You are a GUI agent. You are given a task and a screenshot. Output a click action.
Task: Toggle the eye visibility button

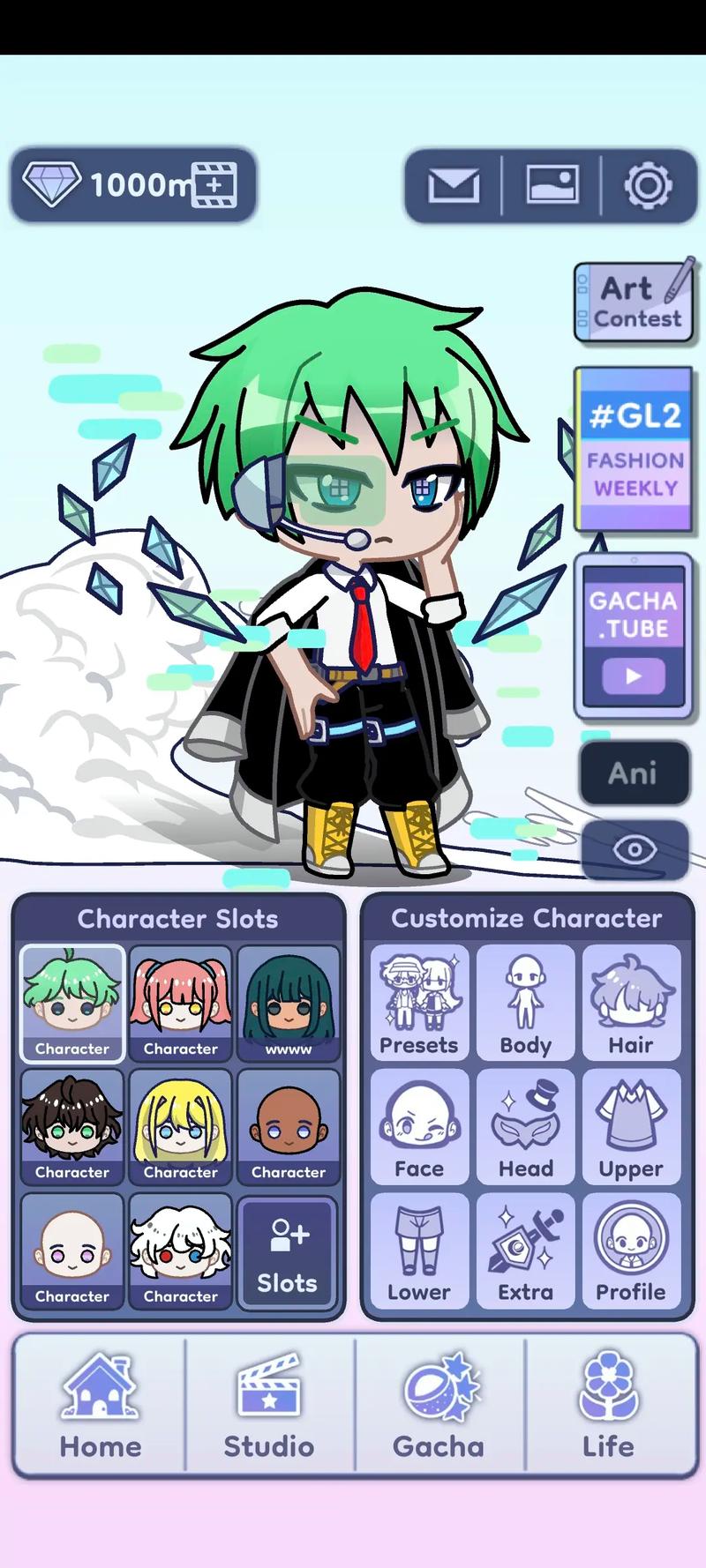coord(634,849)
